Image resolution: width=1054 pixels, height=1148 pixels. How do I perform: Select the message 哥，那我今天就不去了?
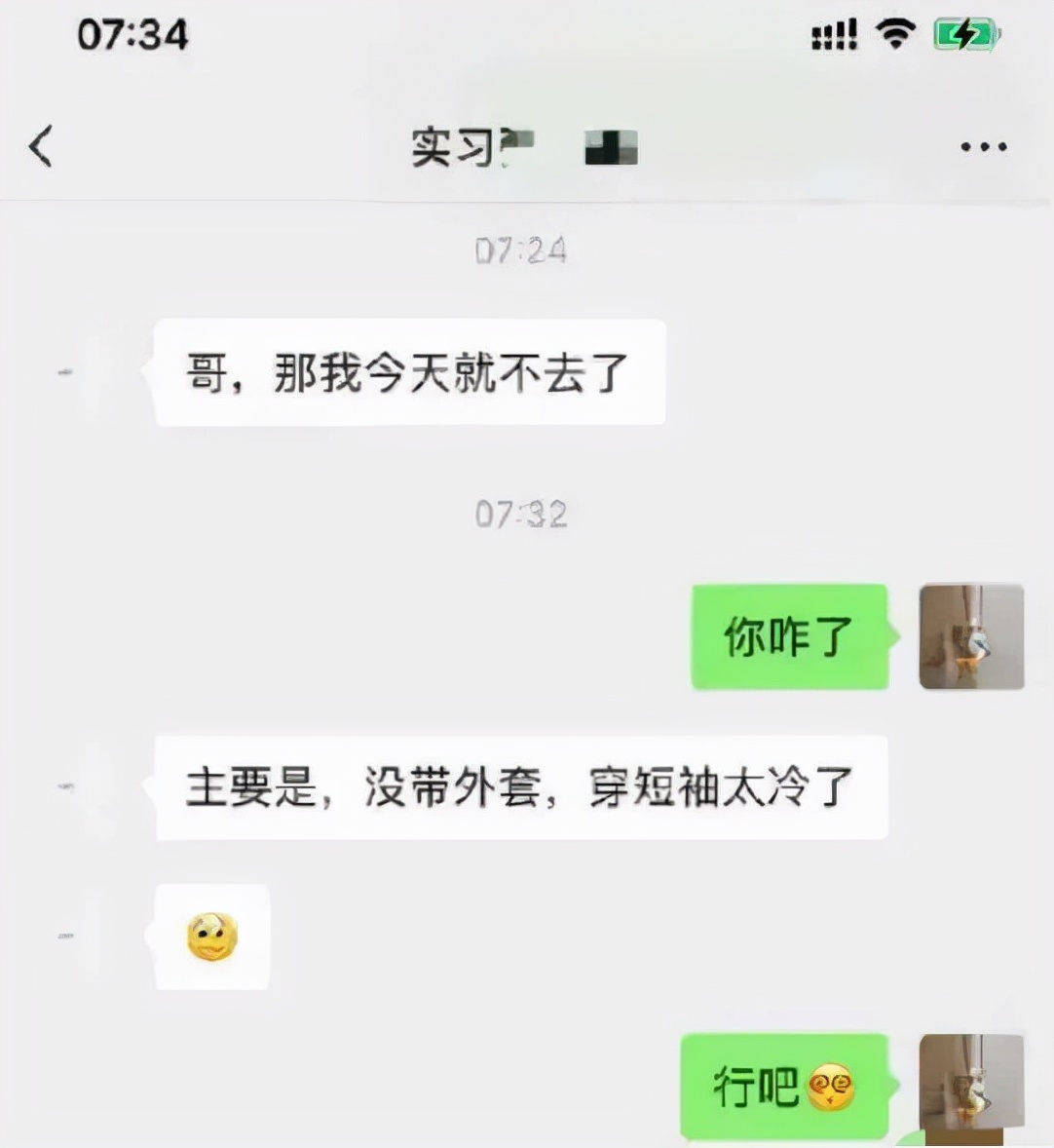pos(409,370)
